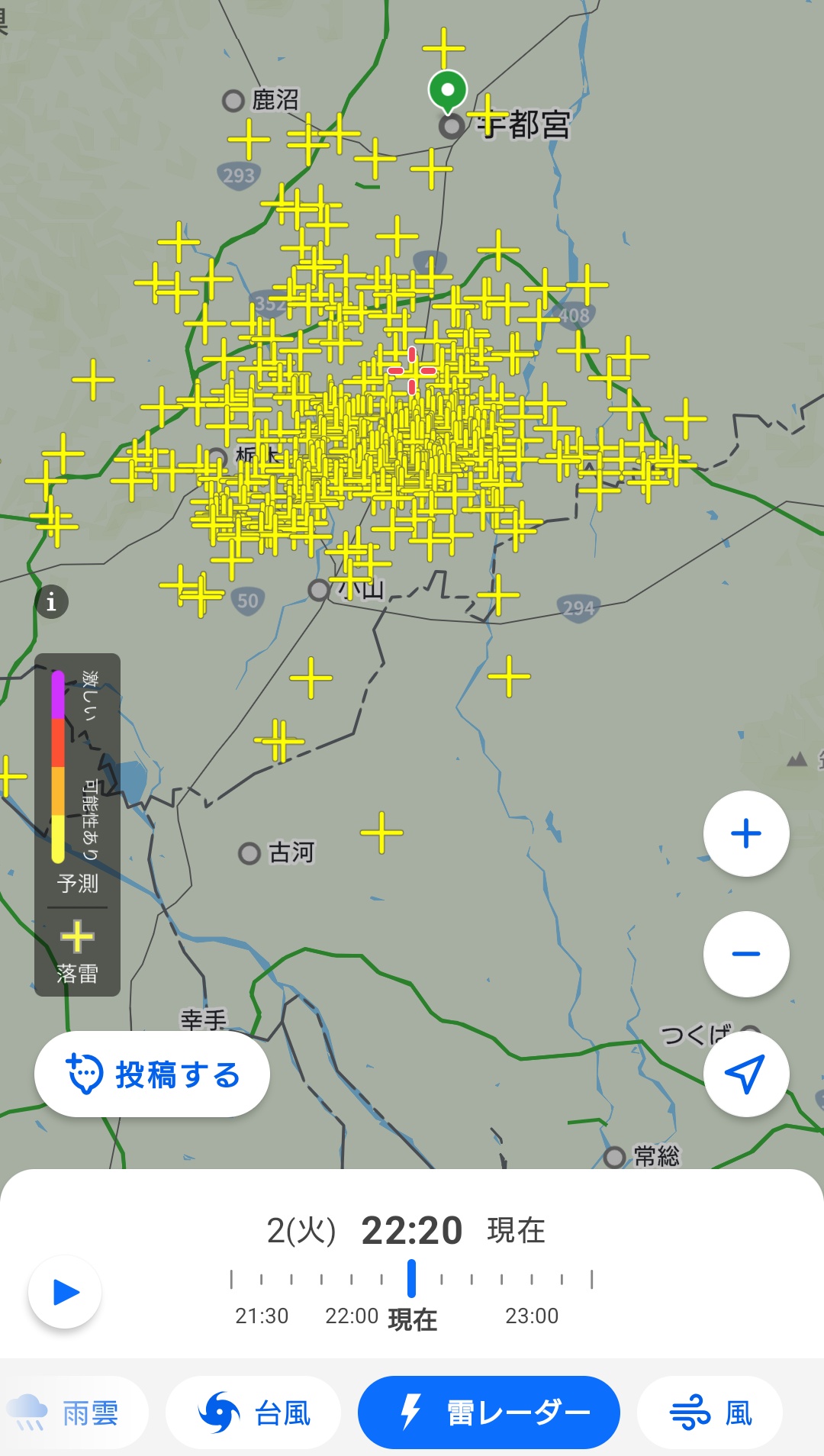Tap the green location pin near 宇都宮
Viewport: 824px width, 1456px height.
click(448, 90)
